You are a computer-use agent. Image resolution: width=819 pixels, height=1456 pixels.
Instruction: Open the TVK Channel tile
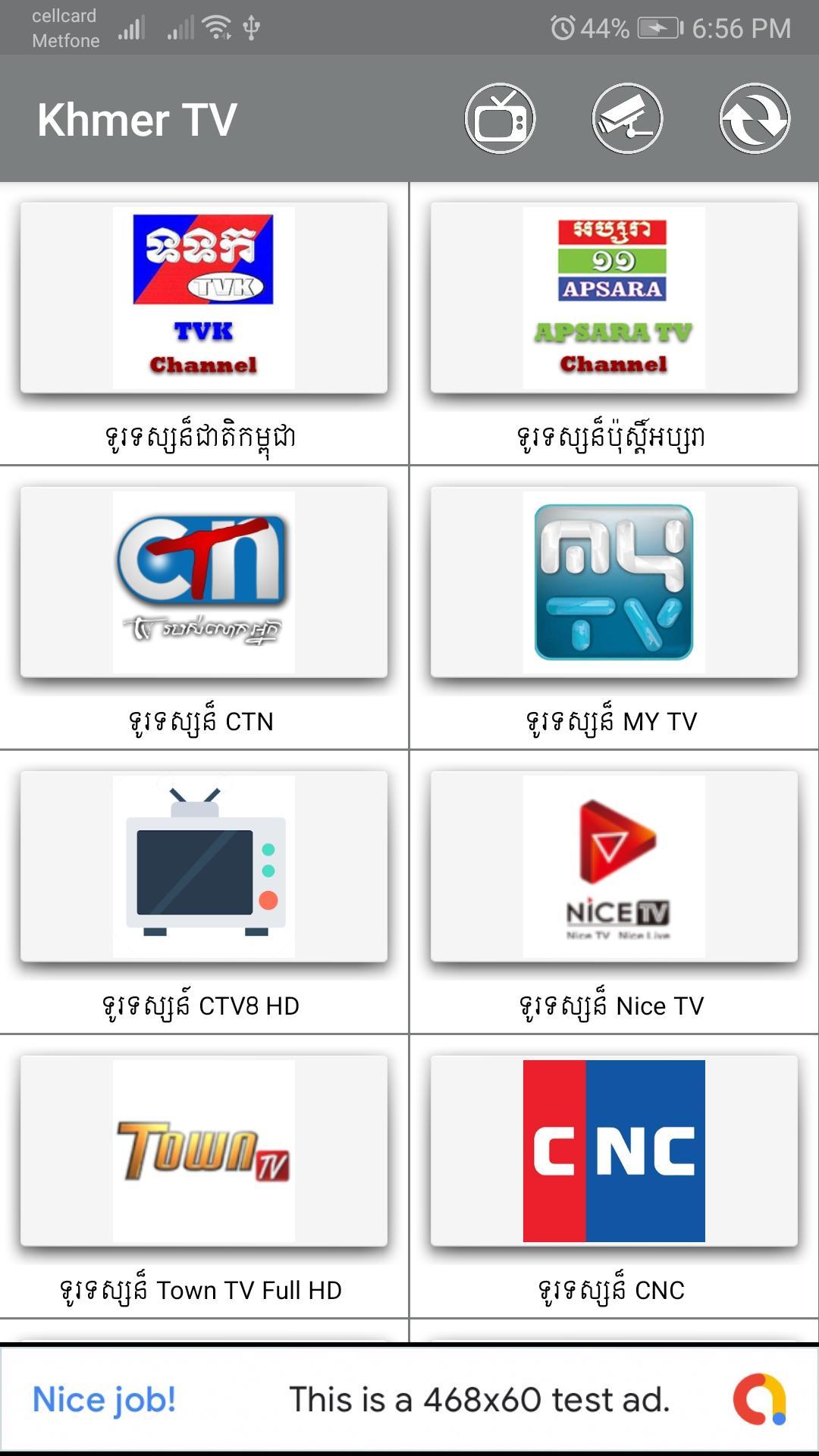point(204,298)
